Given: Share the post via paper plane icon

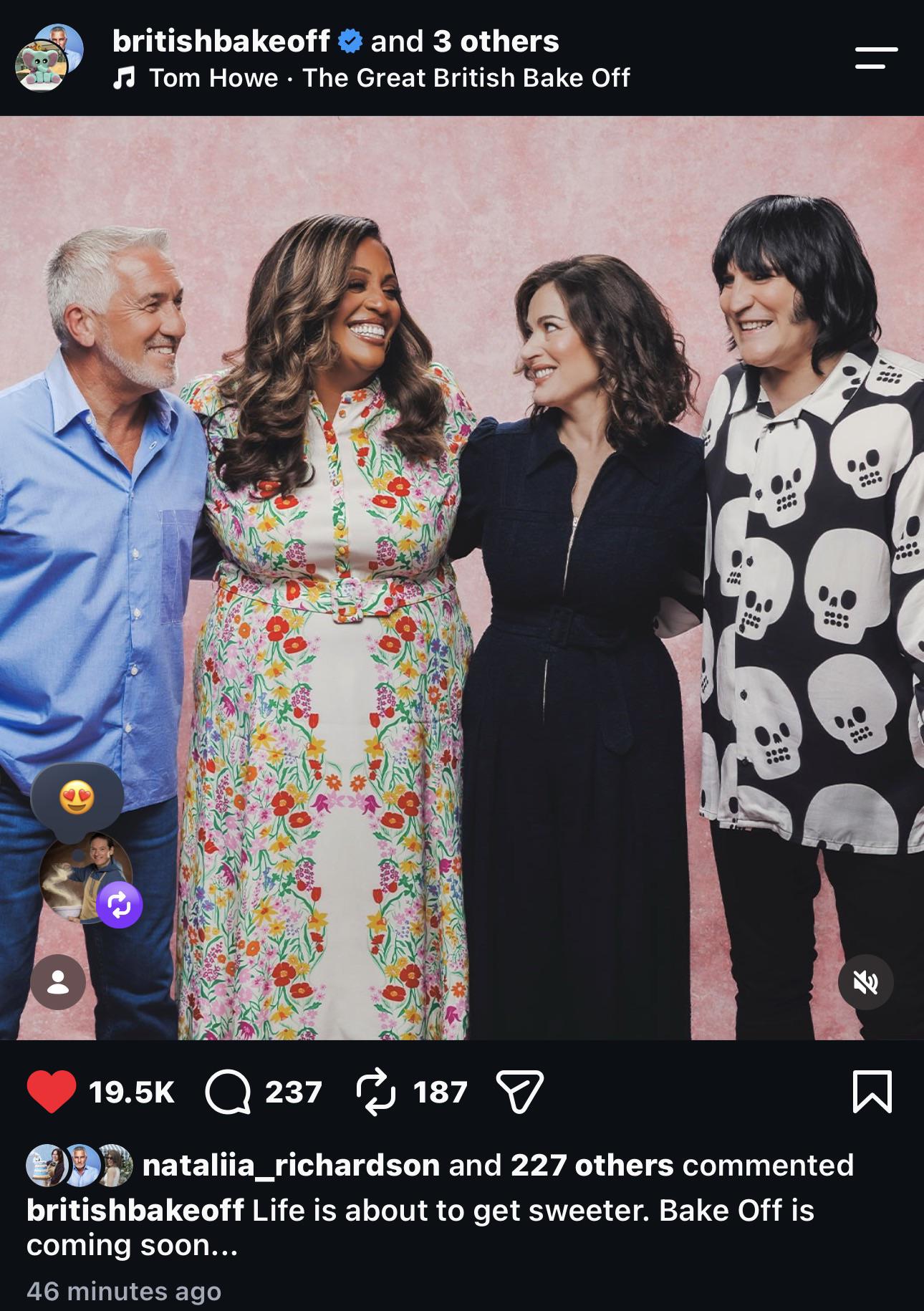Looking at the screenshot, I should 520,1092.
